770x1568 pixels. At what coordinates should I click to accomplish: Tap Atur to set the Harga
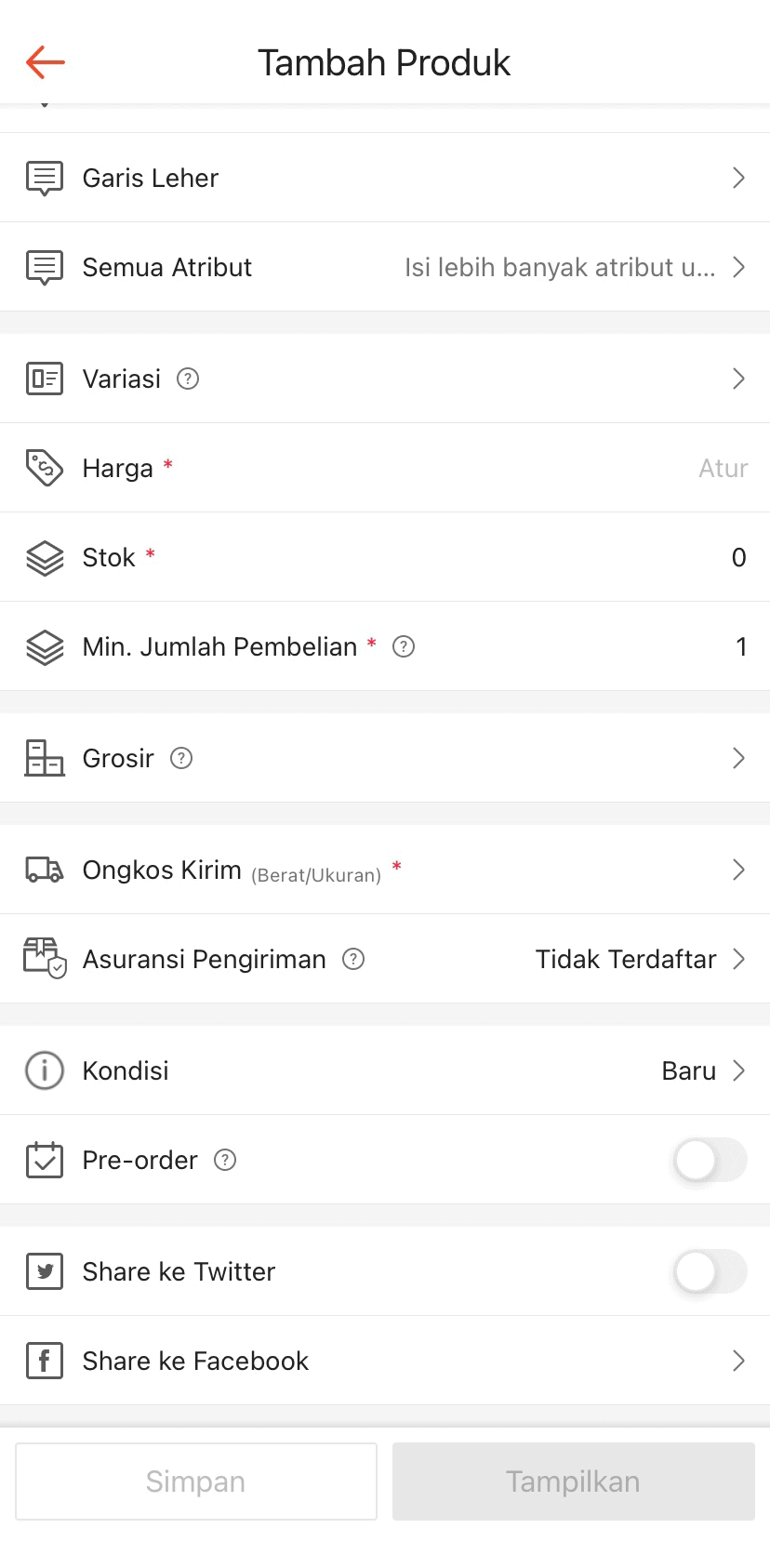tap(723, 468)
